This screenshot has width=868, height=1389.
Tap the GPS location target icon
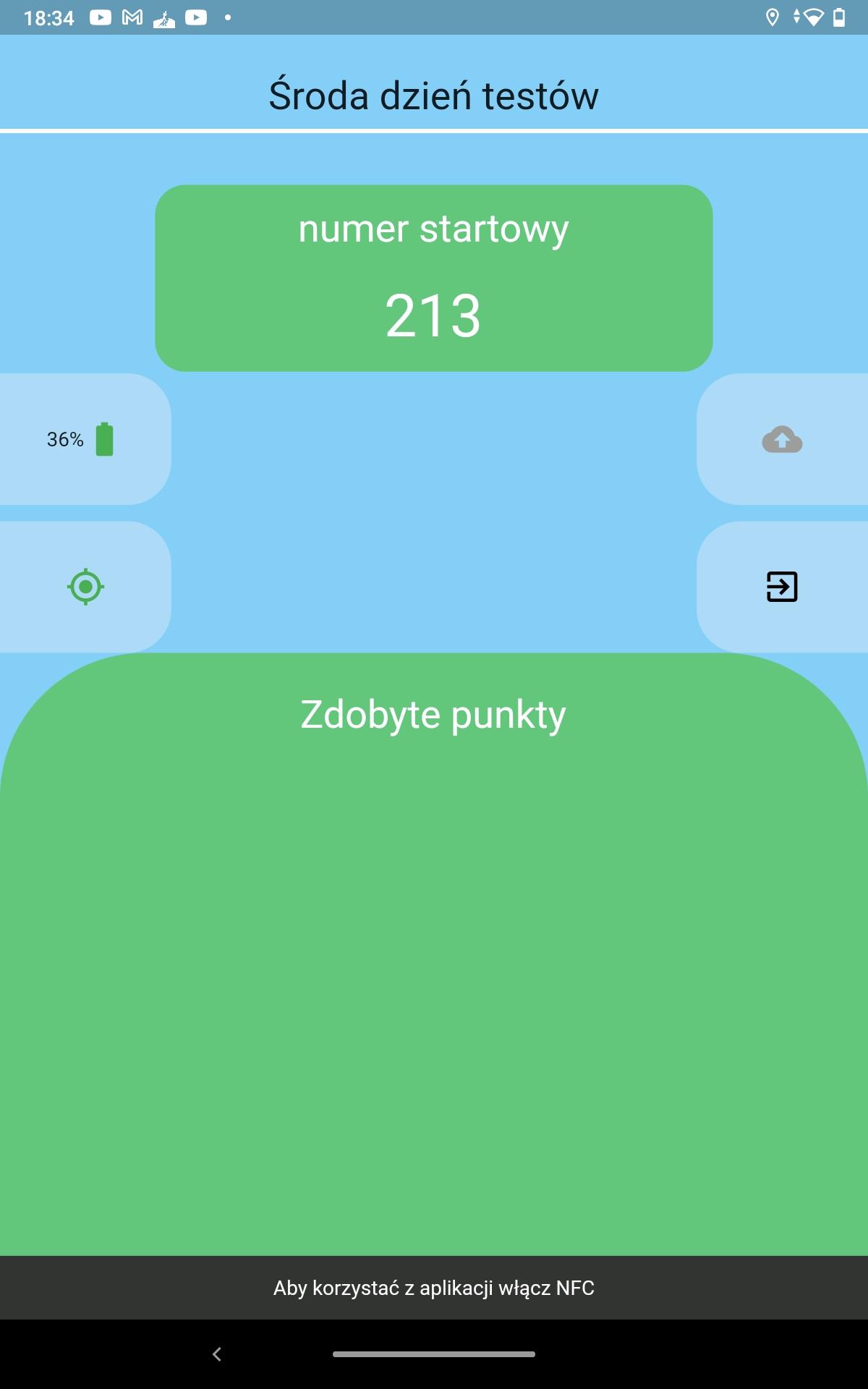pyautogui.click(x=85, y=587)
